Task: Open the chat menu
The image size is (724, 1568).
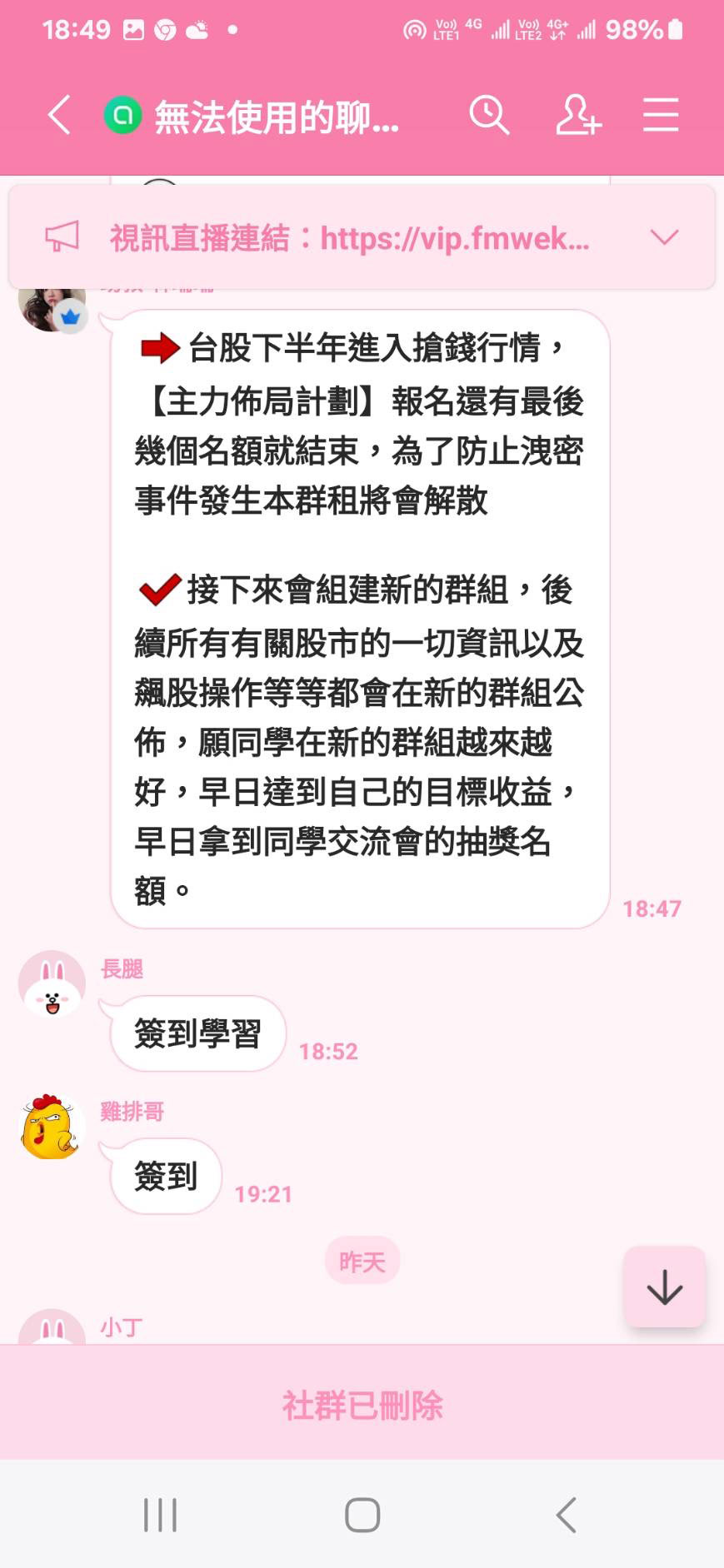Action: pos(661,115)
